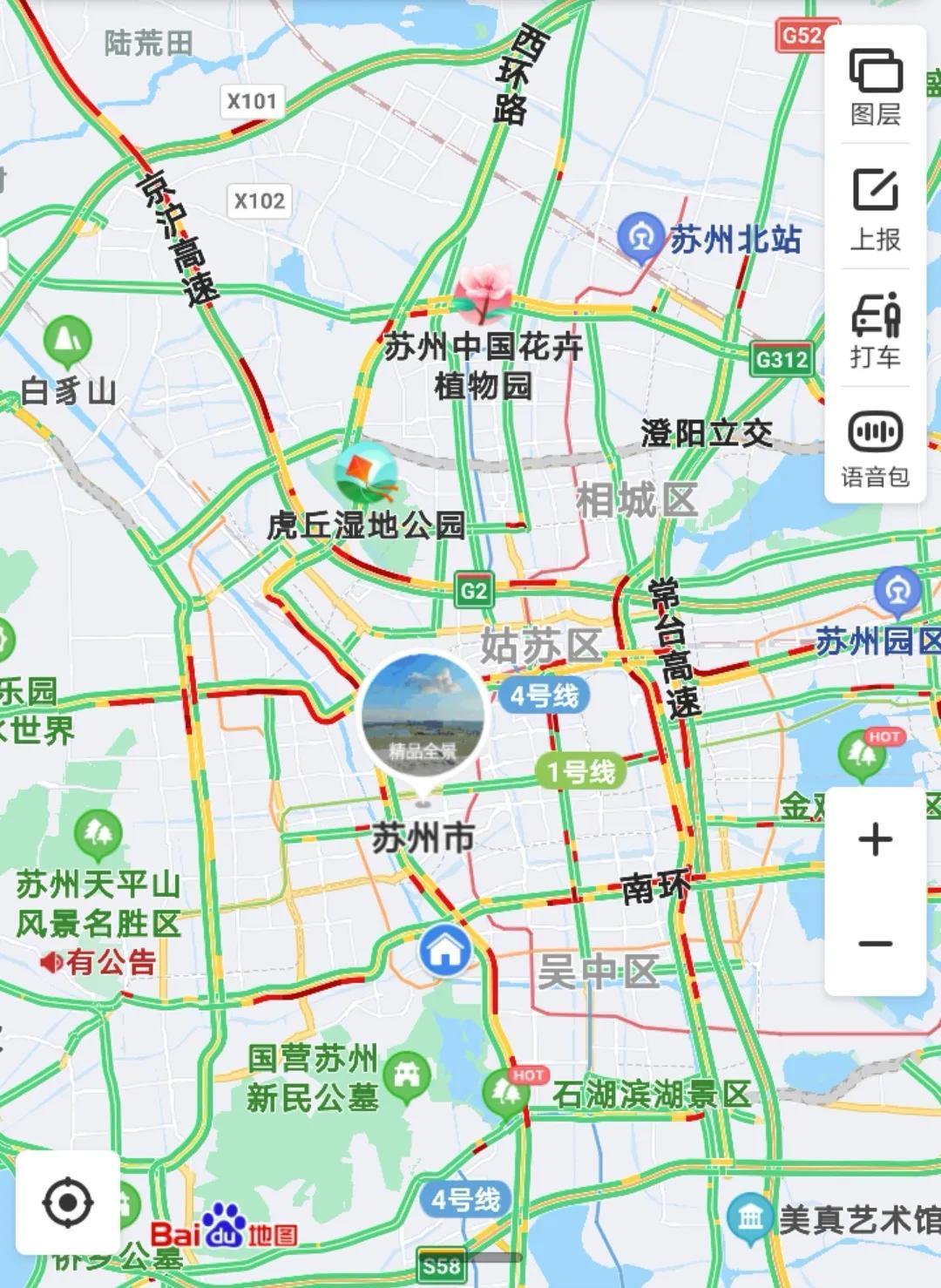This screenshot has height=1288, width=941.
Task: Select the 虎丘湿地公园 kite marker
Action: pos(367,473)
